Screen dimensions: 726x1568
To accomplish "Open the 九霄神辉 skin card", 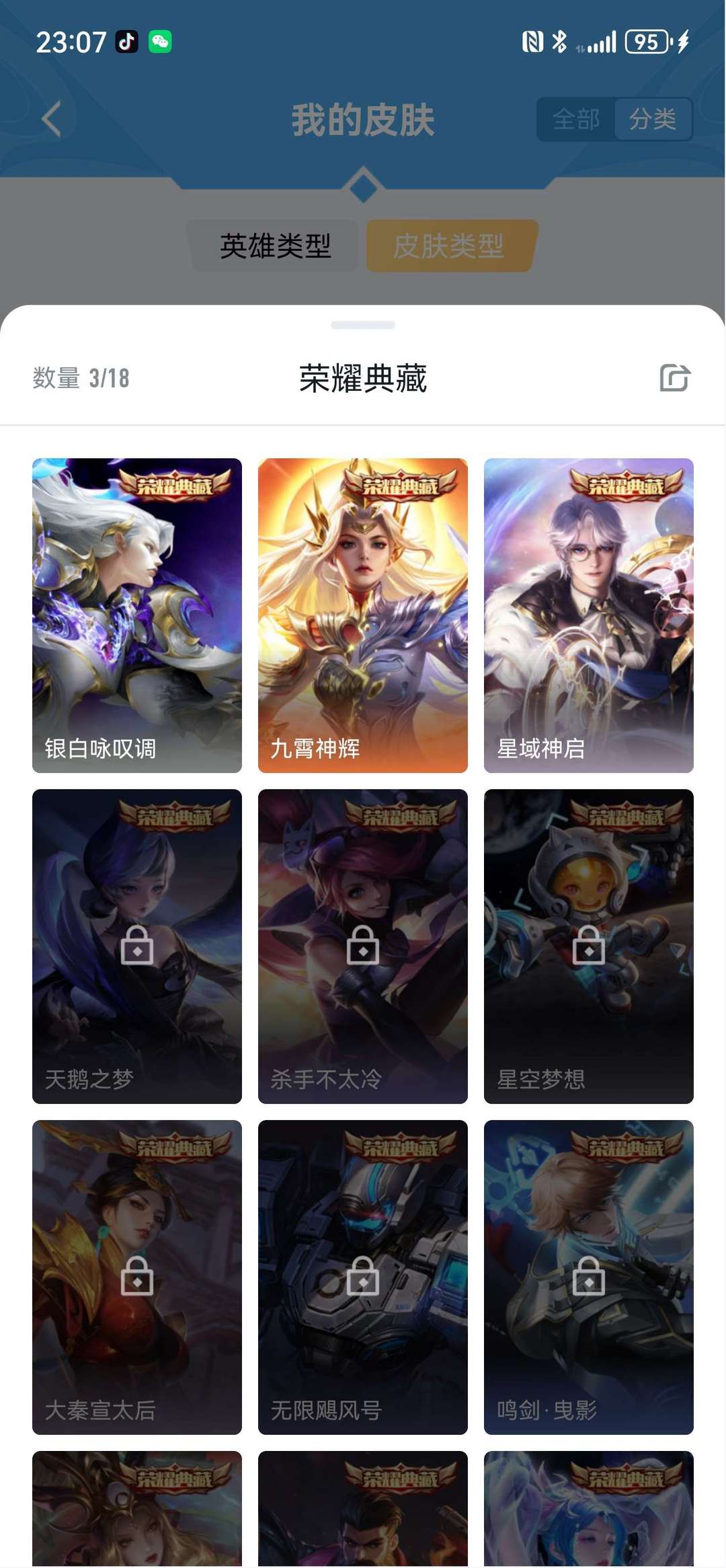I will tap(363, 615).
